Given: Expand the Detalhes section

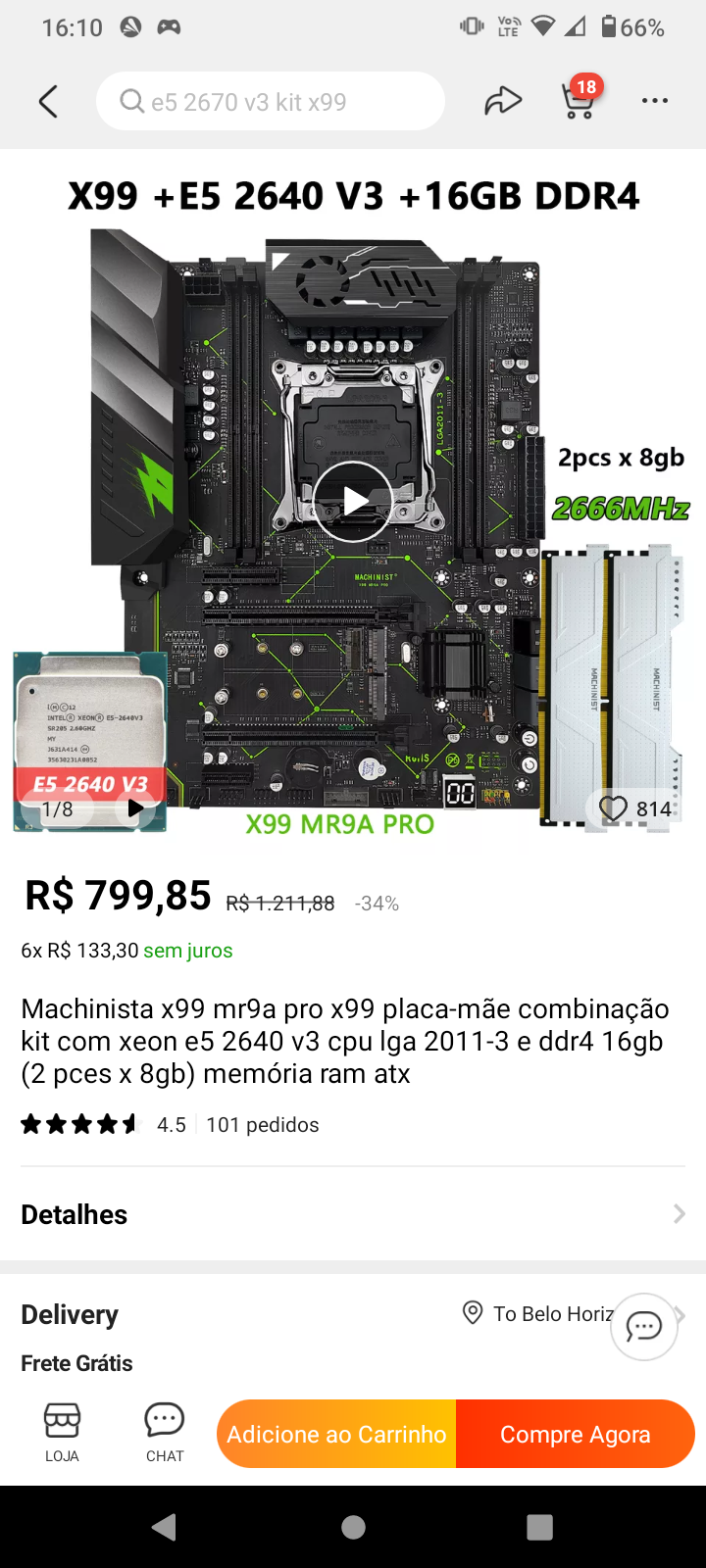Looking at the screenshot, I should pyautogui.click(x=353, y=1214).
